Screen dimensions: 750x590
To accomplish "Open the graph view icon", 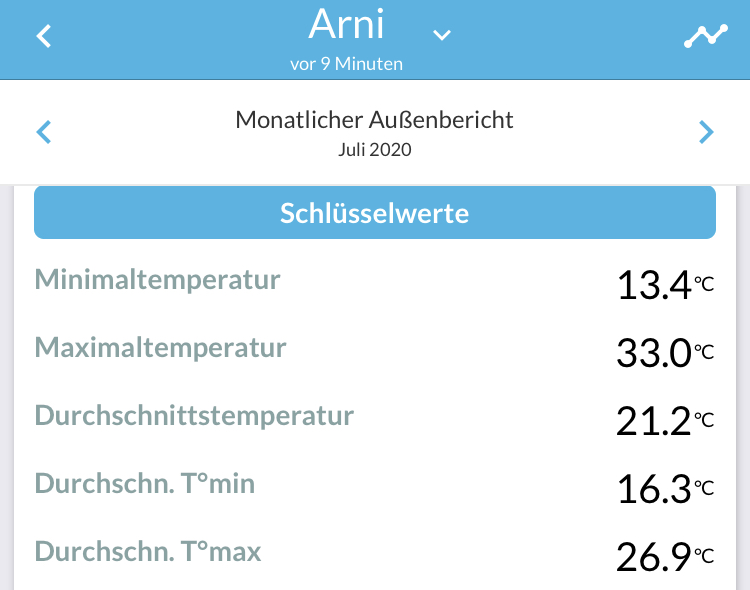I will (x=706, y=37).
